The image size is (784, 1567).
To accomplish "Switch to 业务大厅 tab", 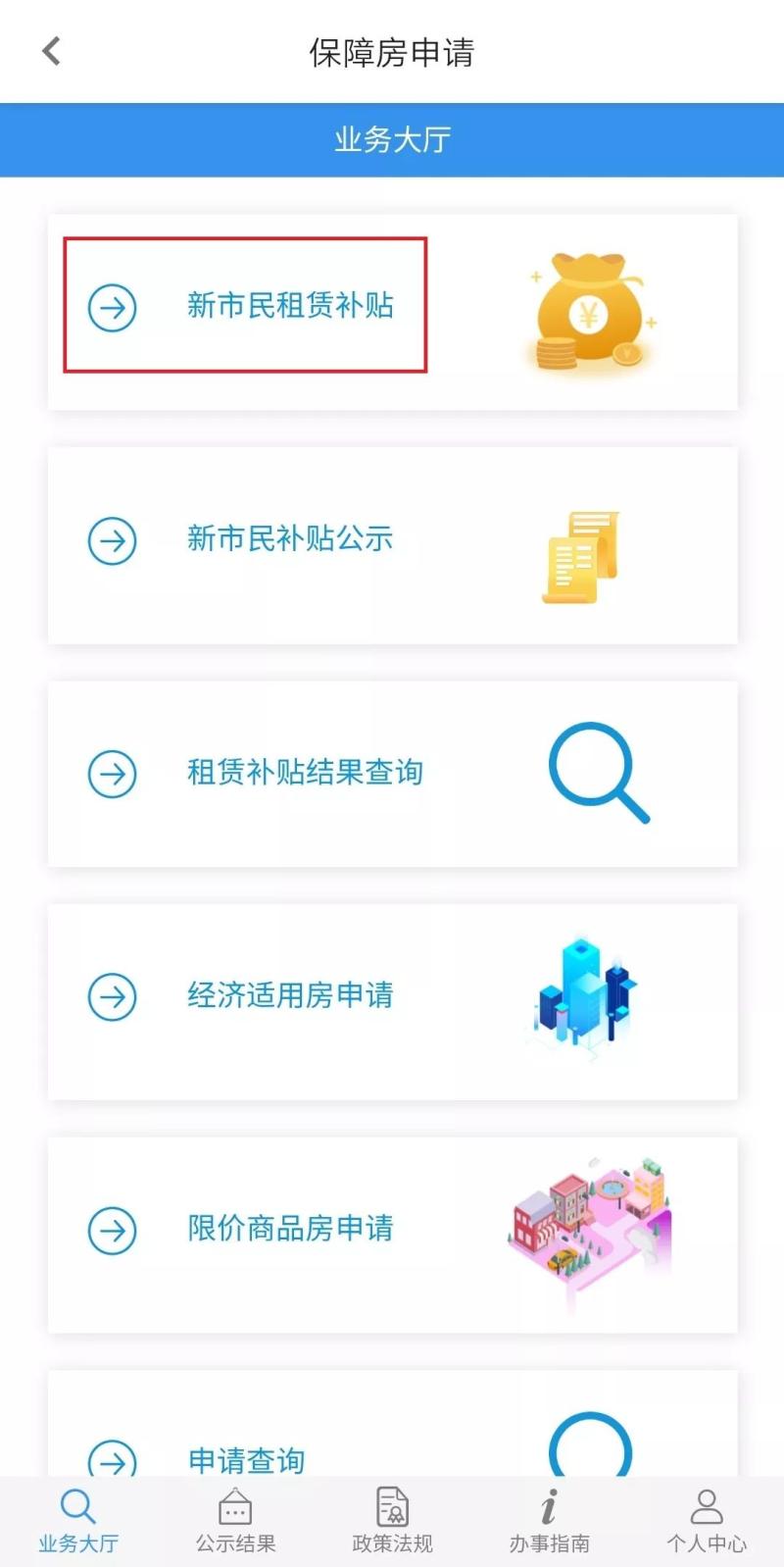I will [x=78, y=1522].
